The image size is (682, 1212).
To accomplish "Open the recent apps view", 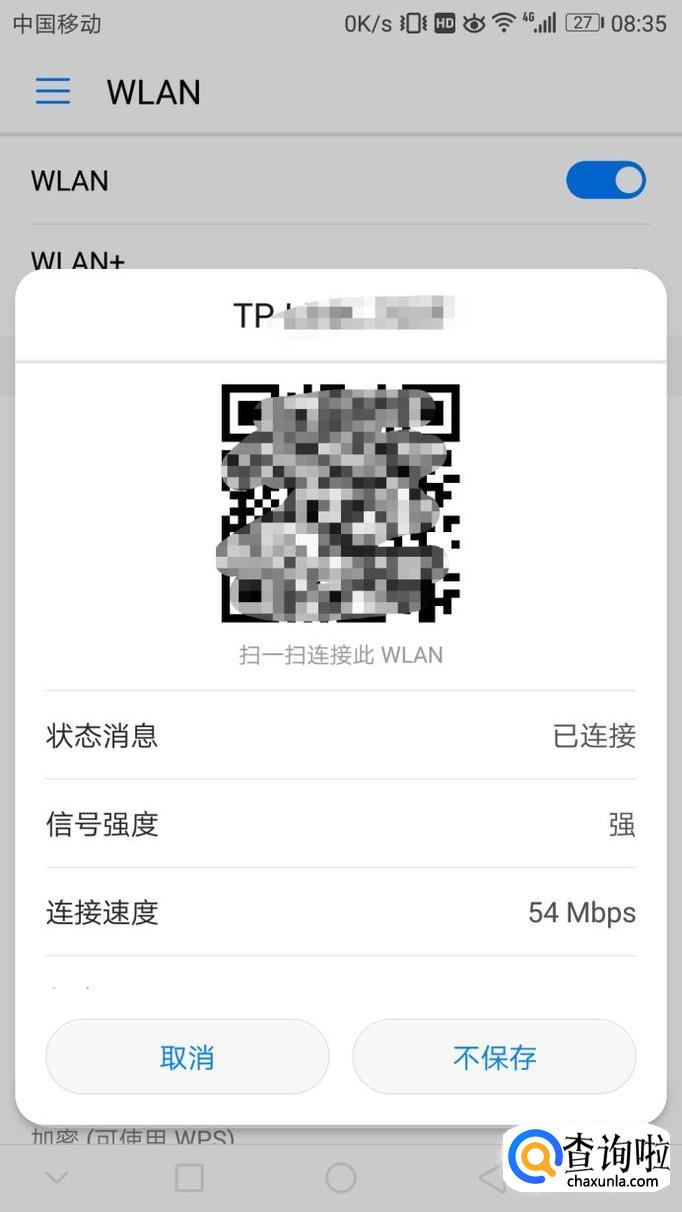I will (x=189, y=1178).
